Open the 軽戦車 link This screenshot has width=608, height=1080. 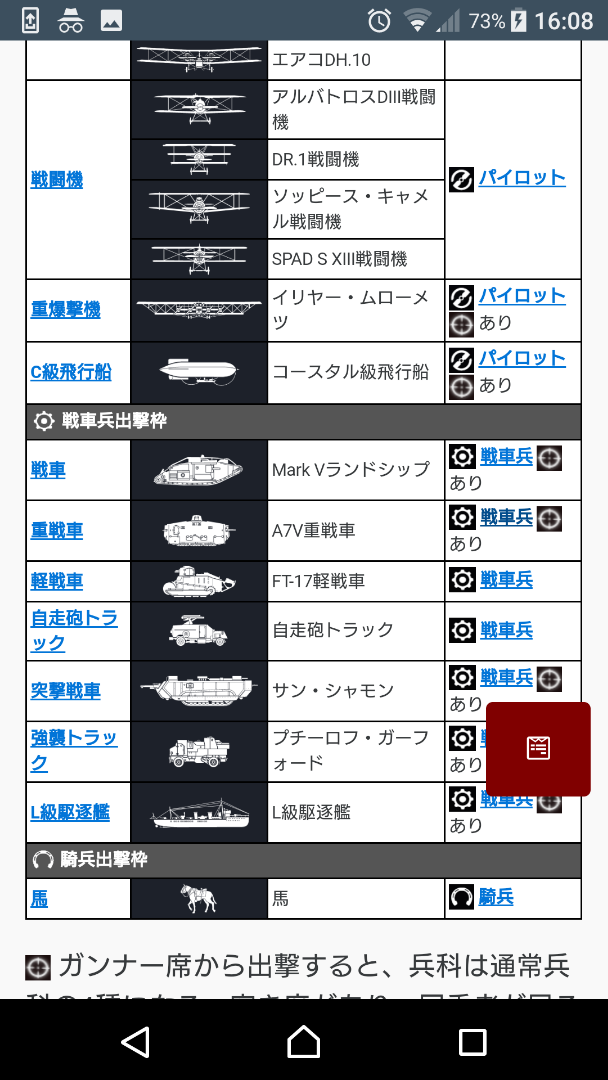pos(56,581)
